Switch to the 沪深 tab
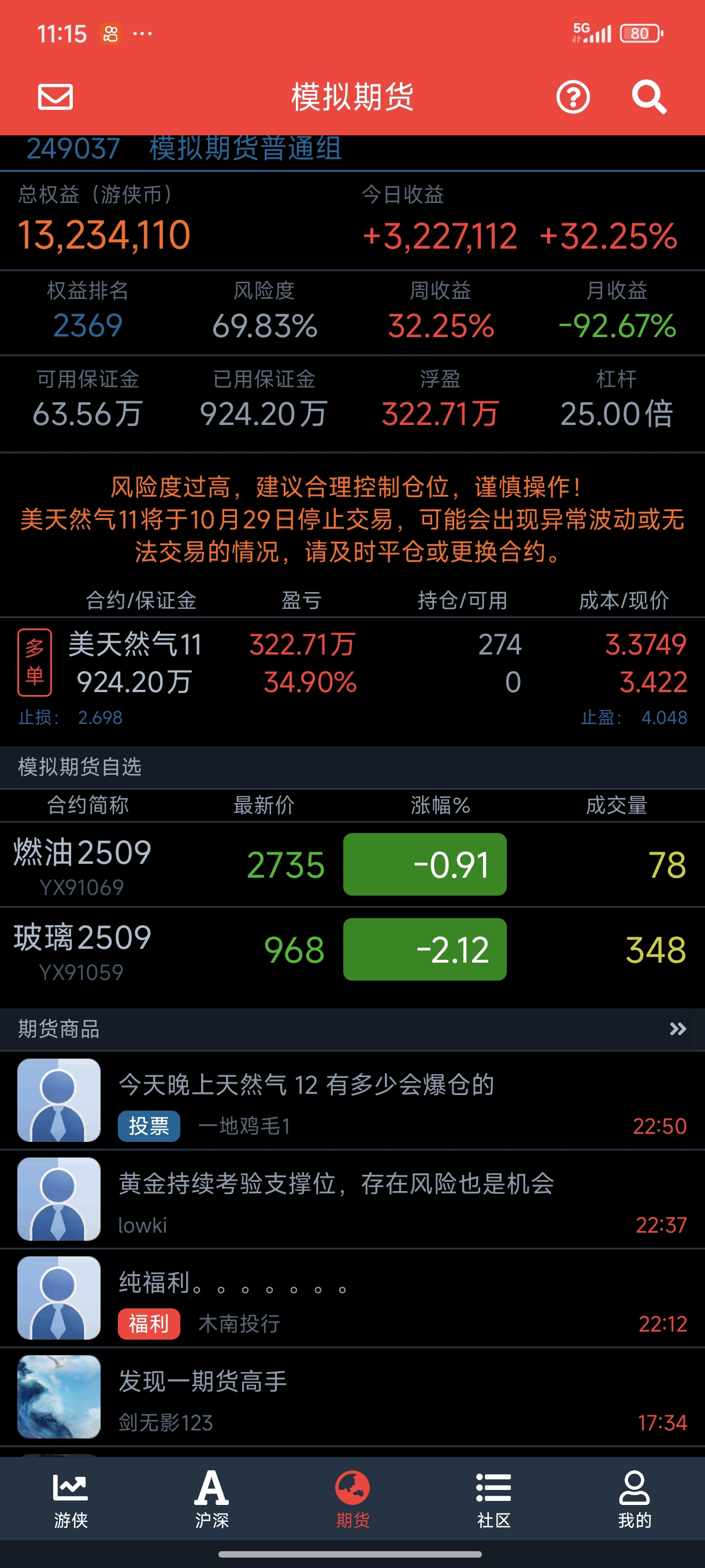This screenshot has width=705, height=1568. coord(211,1499)
